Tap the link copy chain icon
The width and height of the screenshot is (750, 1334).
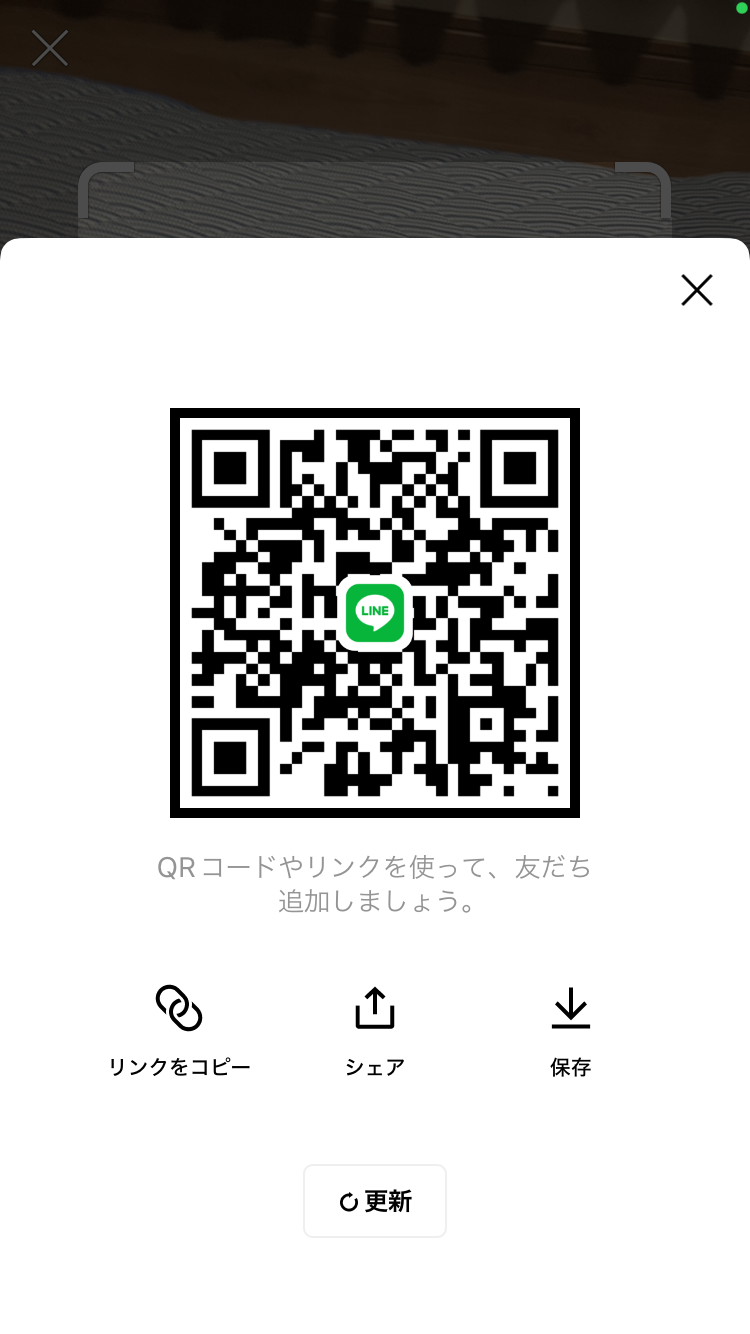pos(180,1007)
